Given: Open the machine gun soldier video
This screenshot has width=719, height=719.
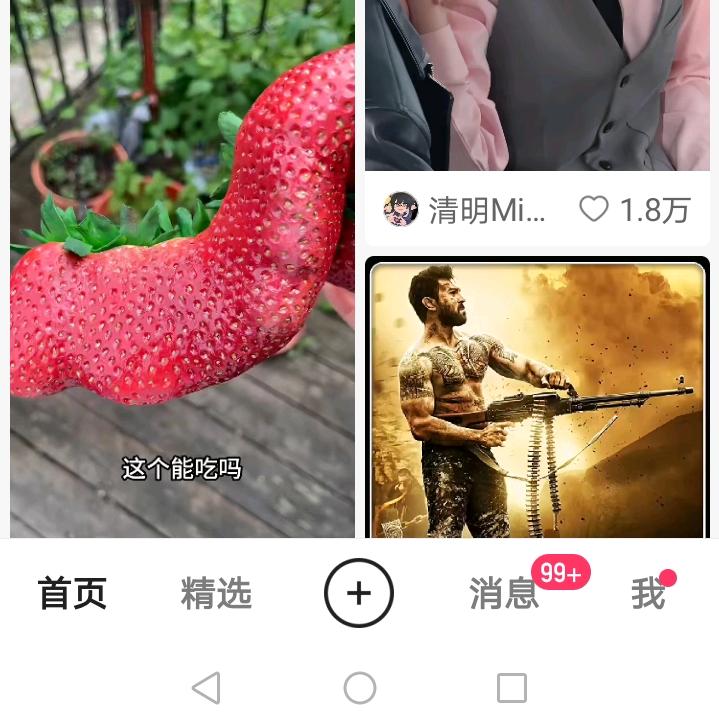Looking at the screenshot, I should (x=537, y=400).
